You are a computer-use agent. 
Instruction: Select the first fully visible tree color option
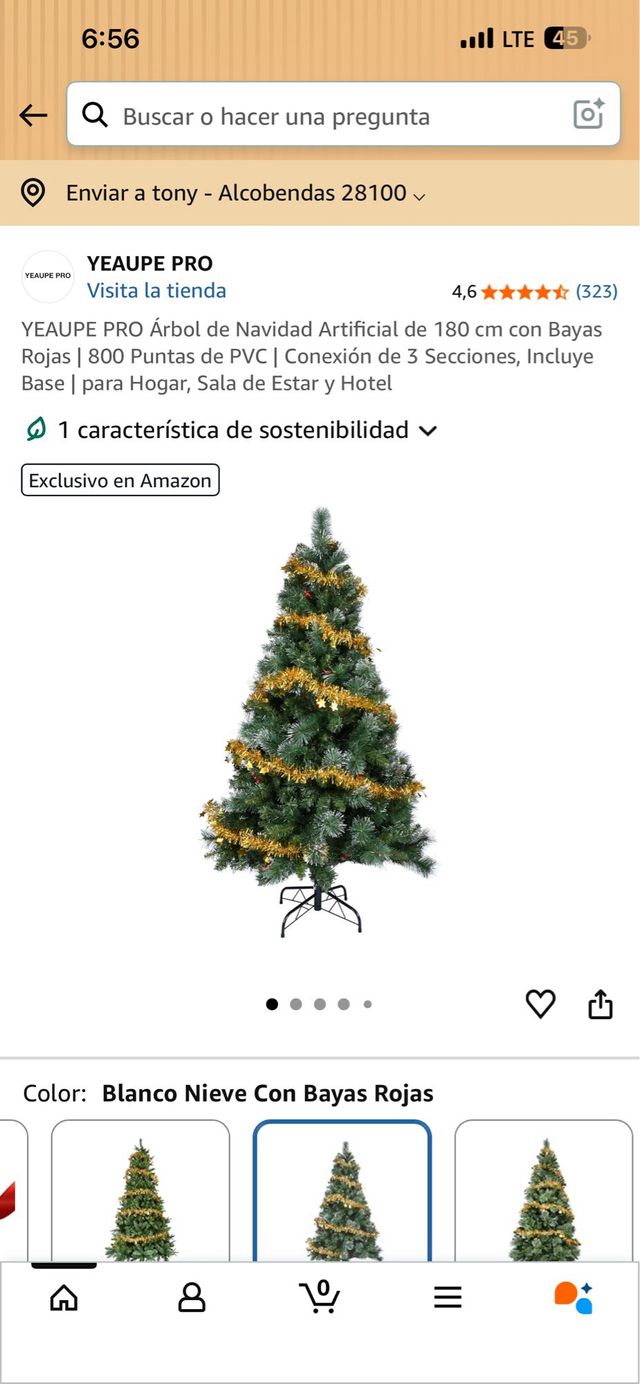140,1192
